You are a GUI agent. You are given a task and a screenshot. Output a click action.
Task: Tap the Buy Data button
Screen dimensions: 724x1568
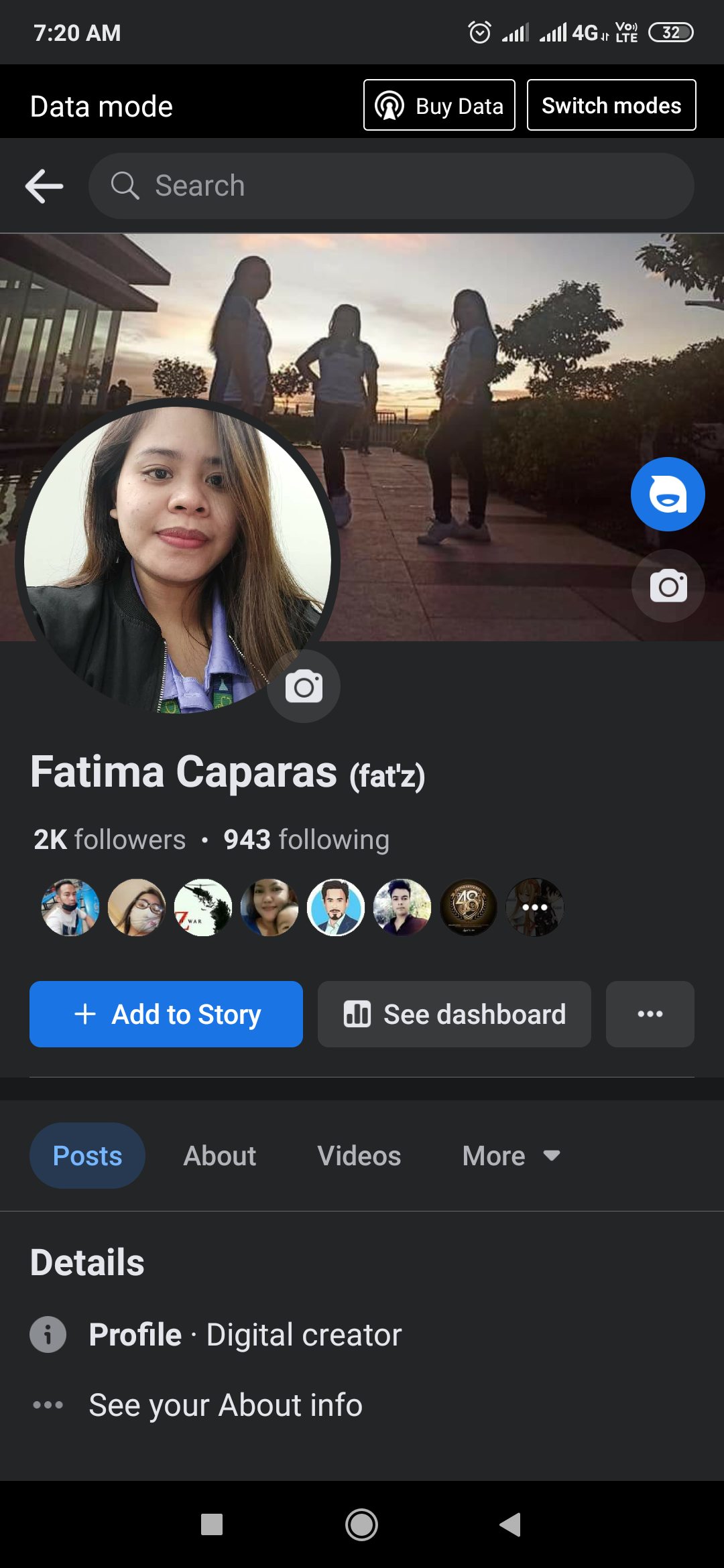(439, 105)
